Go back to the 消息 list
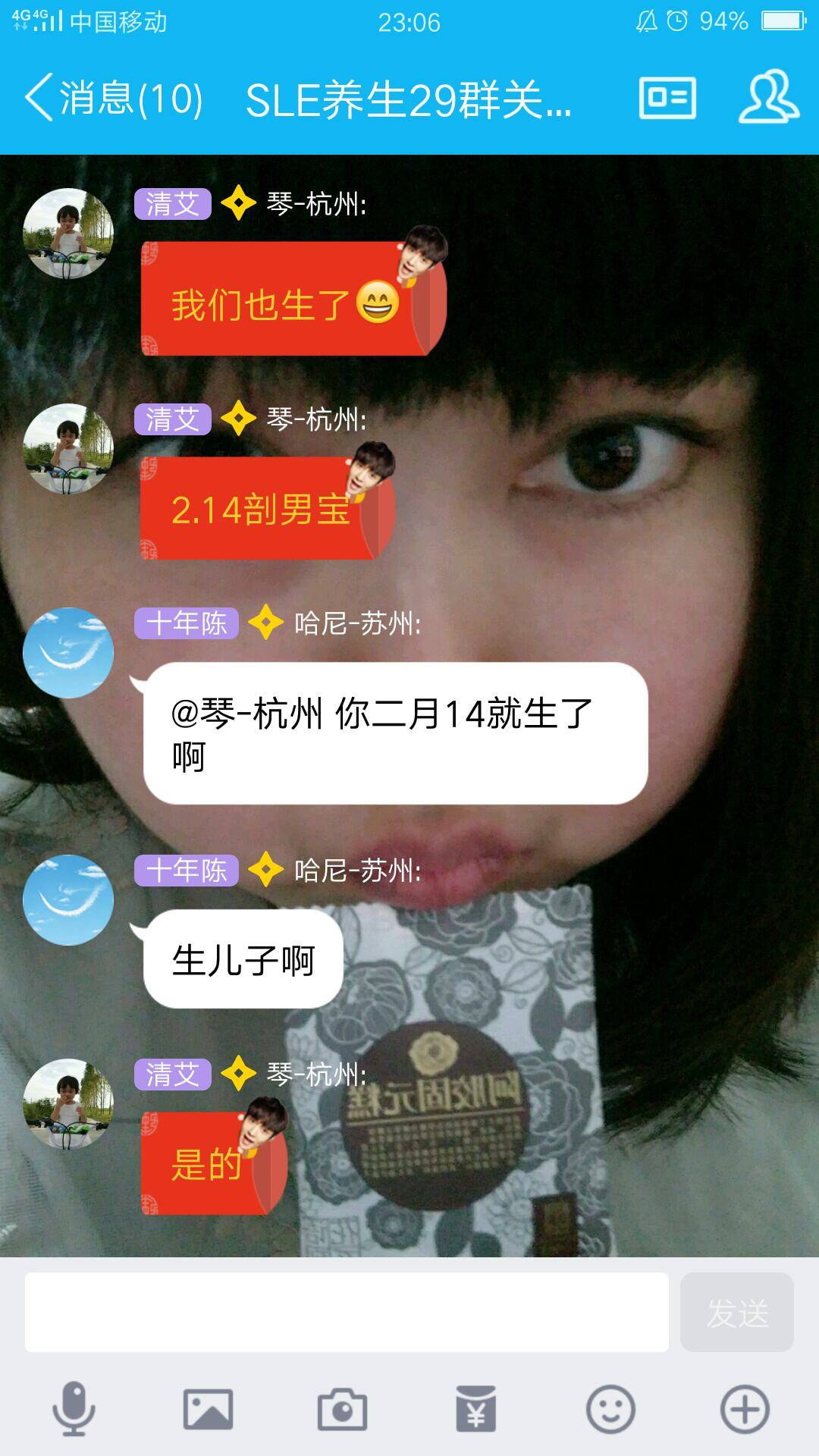 tap(114, 98)
